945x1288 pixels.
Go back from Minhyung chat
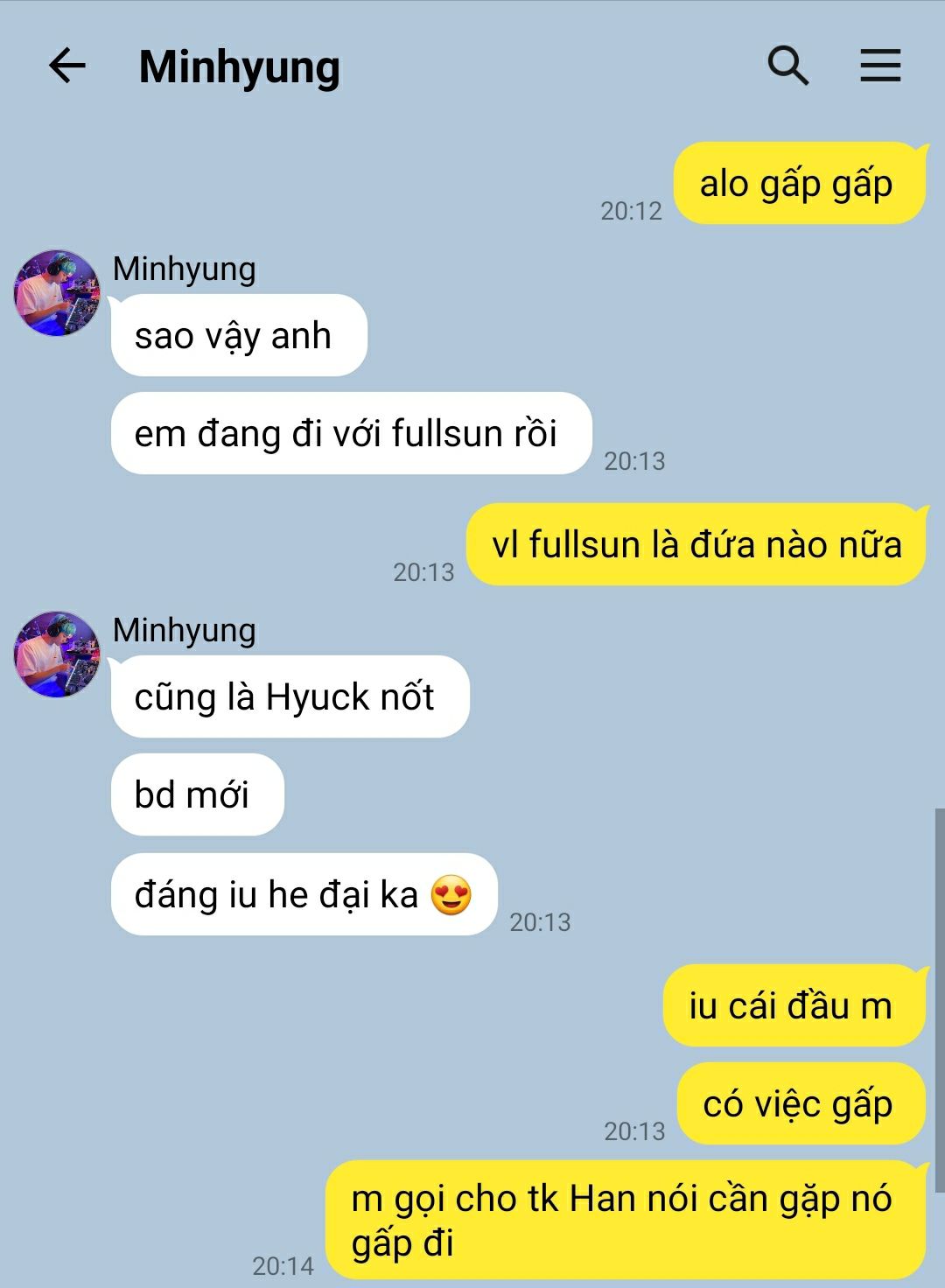(66, 66)
